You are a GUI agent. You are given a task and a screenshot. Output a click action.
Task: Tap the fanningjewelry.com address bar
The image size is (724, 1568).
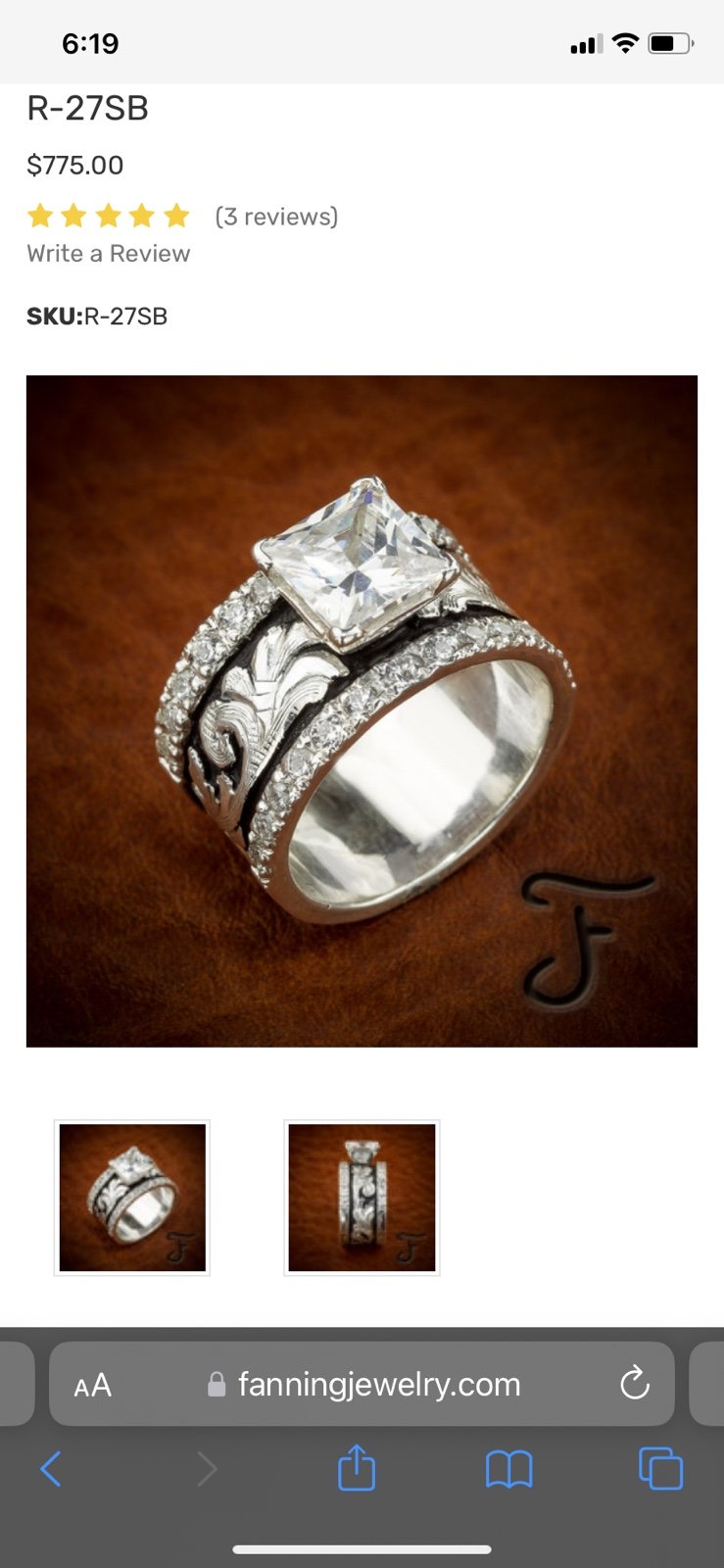[x=362, y=1384]
